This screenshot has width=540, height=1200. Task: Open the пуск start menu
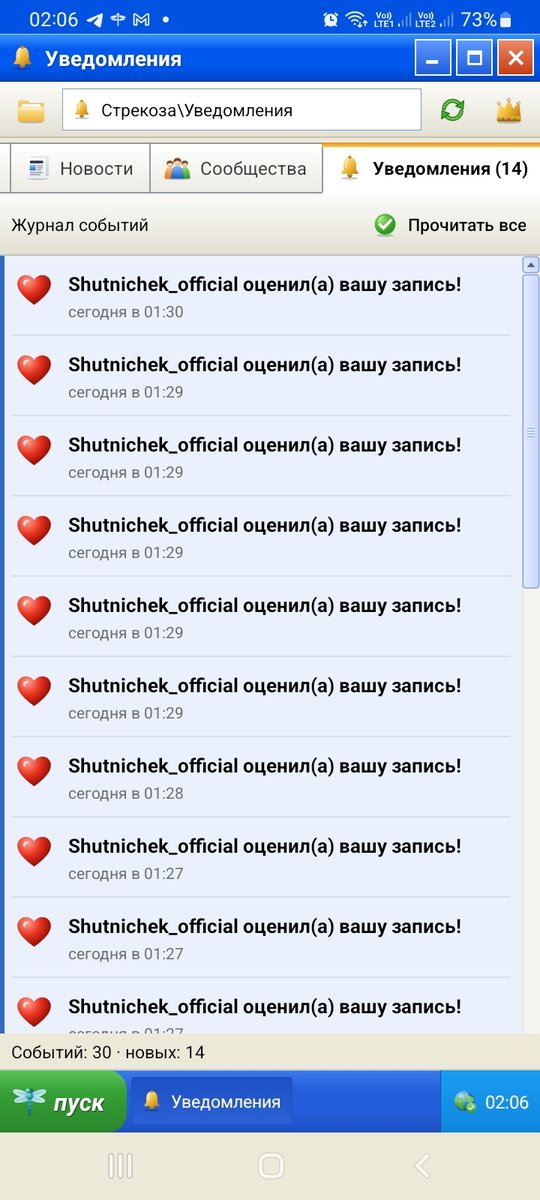(61, 1101)
